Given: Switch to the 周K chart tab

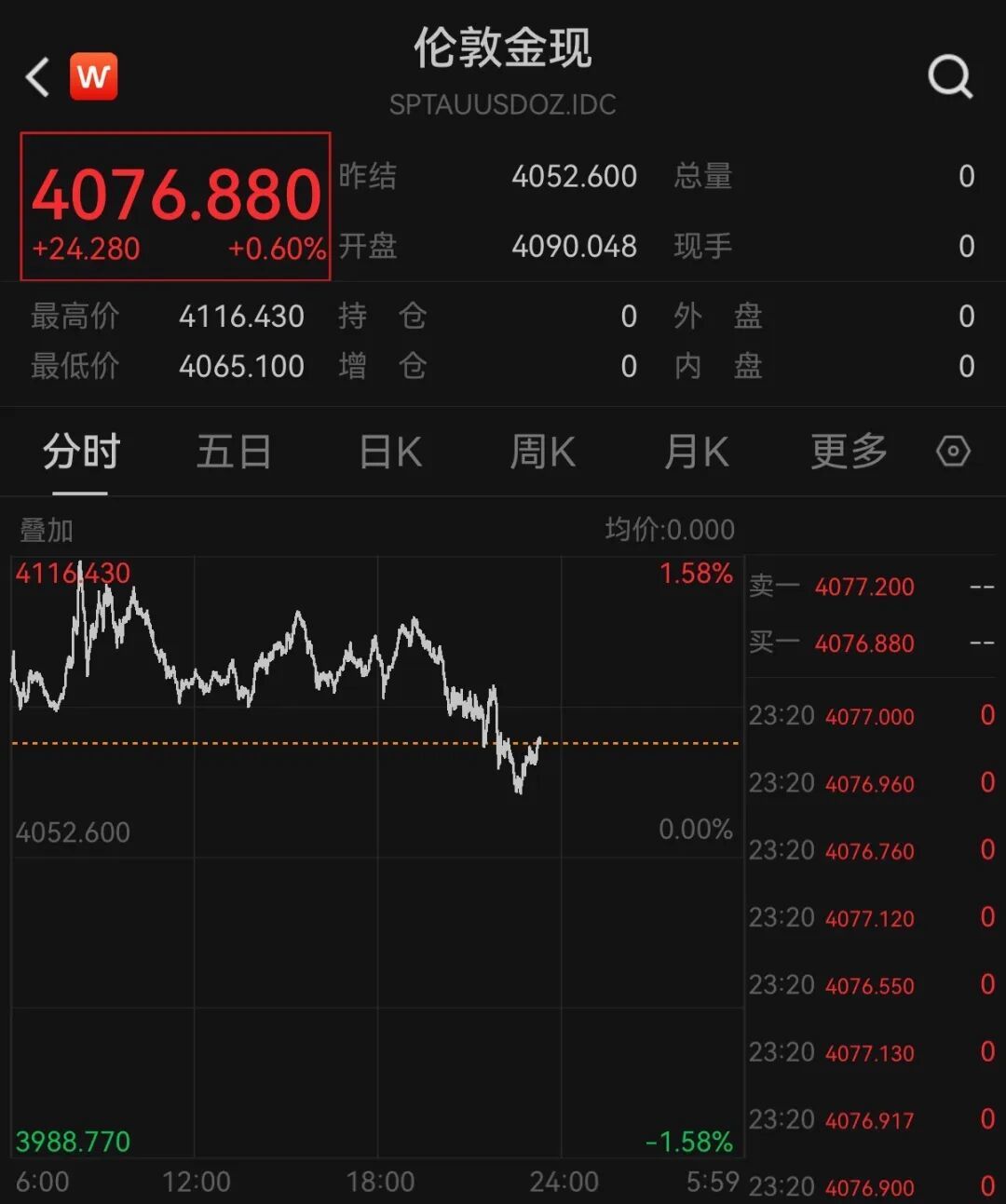Looking at the screenshot, I should point(543,452).
